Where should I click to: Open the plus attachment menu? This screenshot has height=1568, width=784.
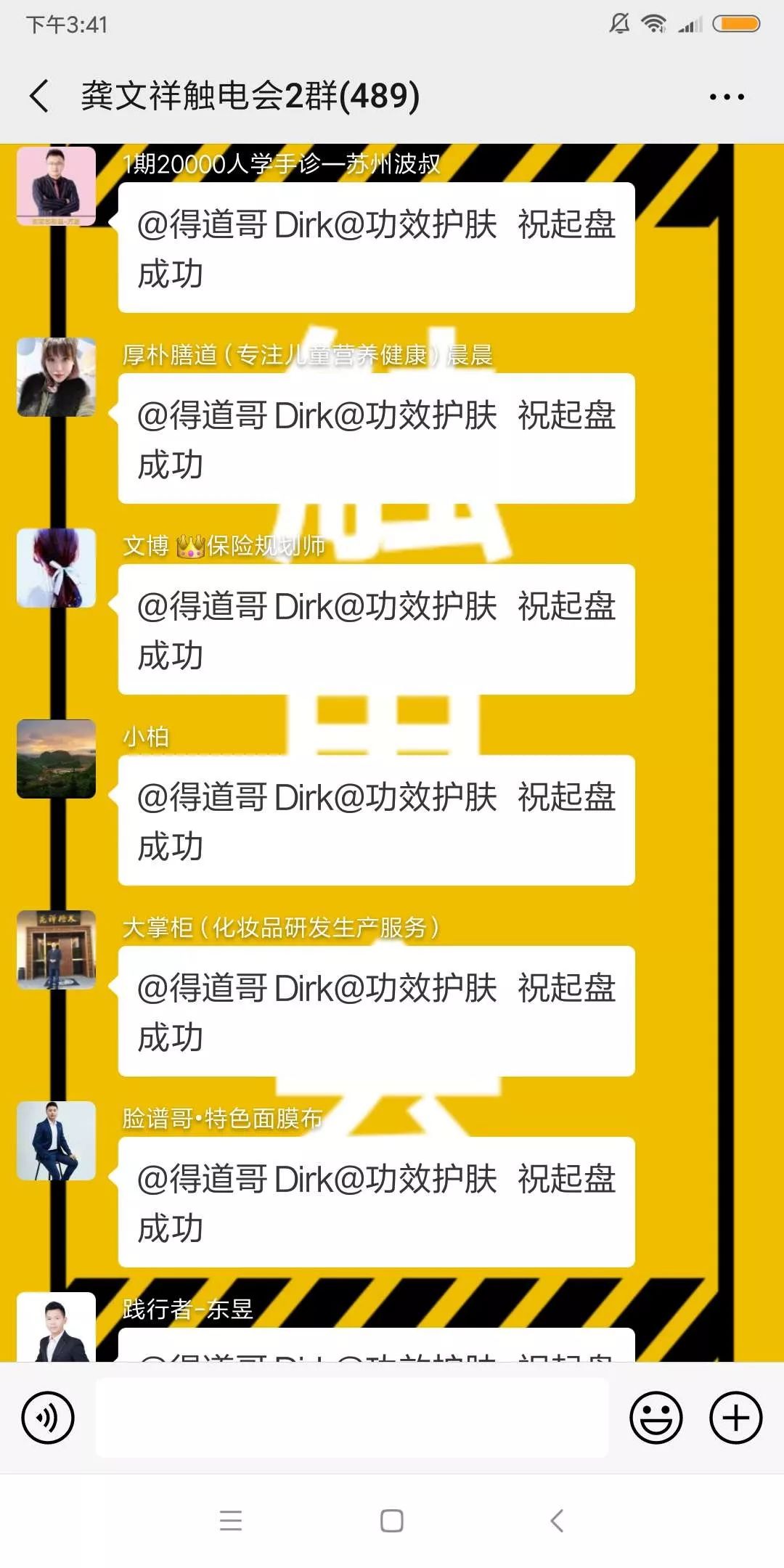(x=735, y=1417)
